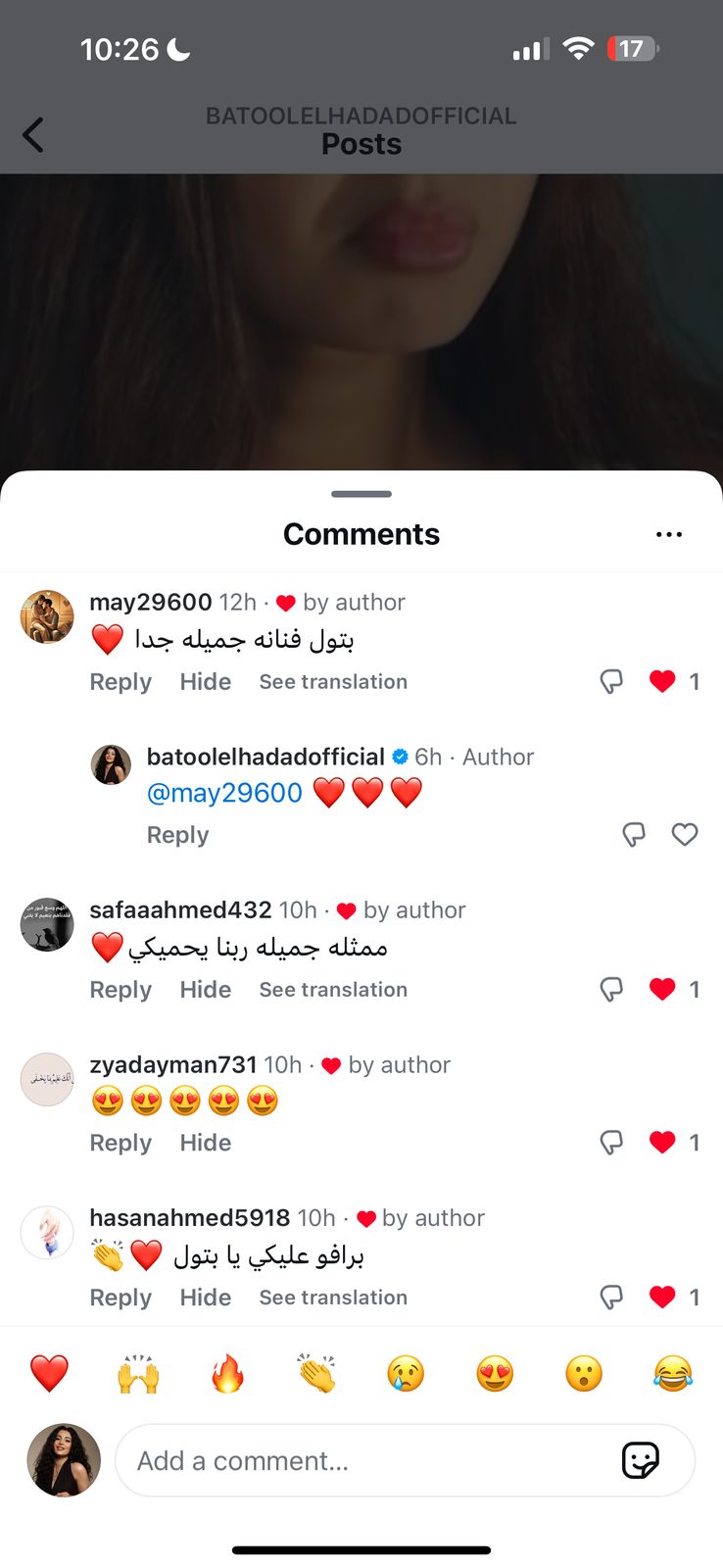Reply to zyadayman731's comment
This screenshot has width=723, height=1568.
point(120,1143)
